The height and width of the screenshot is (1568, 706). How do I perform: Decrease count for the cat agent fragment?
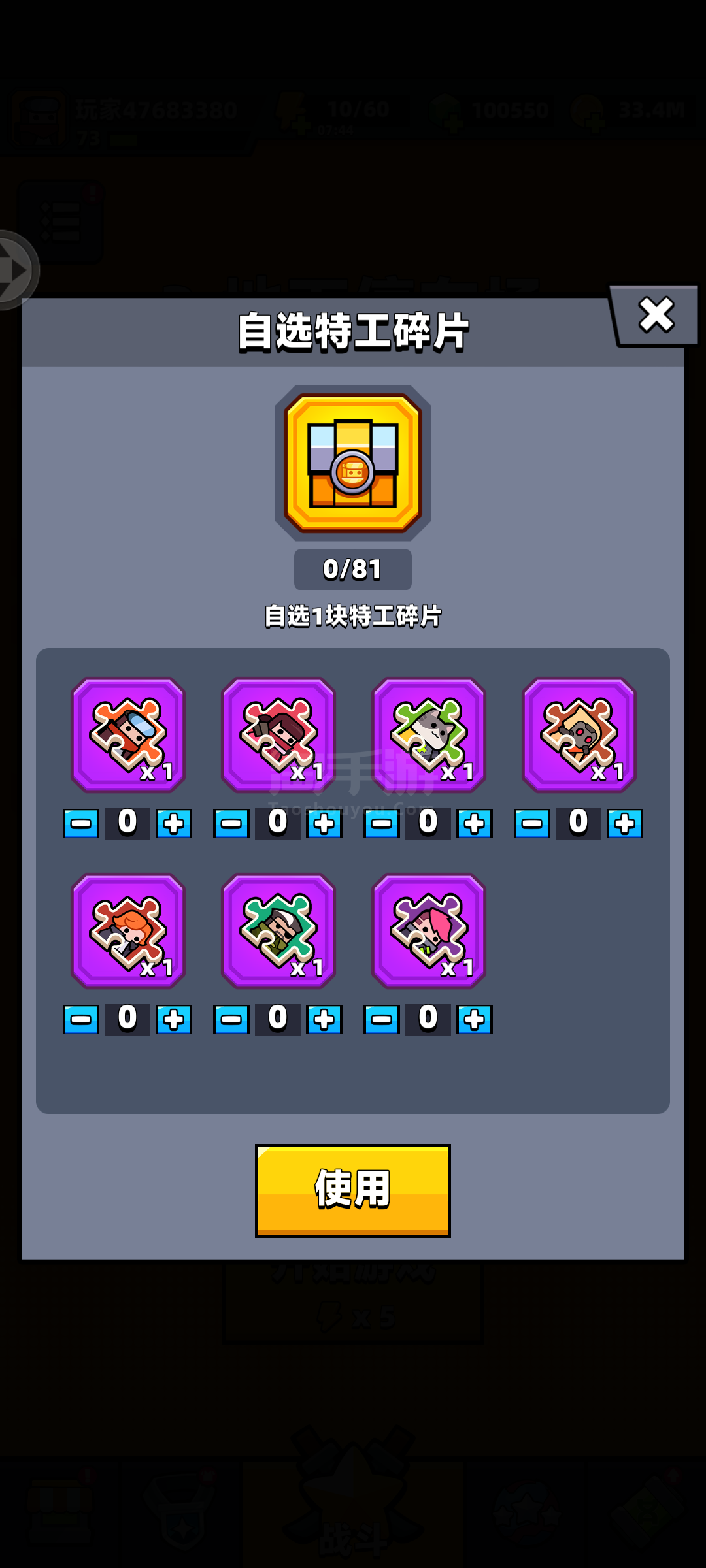click(382, 823)
